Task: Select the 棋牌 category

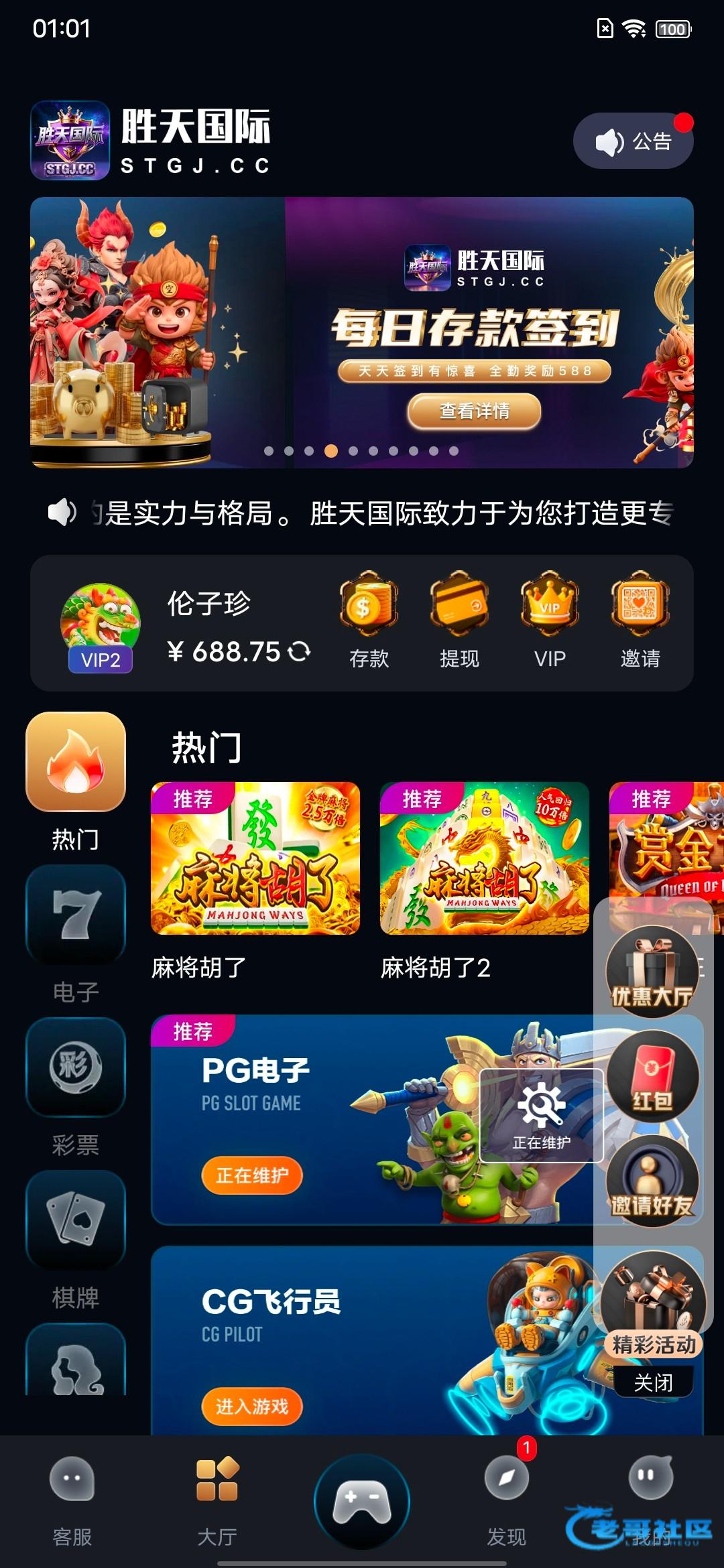Action: 76,1238
